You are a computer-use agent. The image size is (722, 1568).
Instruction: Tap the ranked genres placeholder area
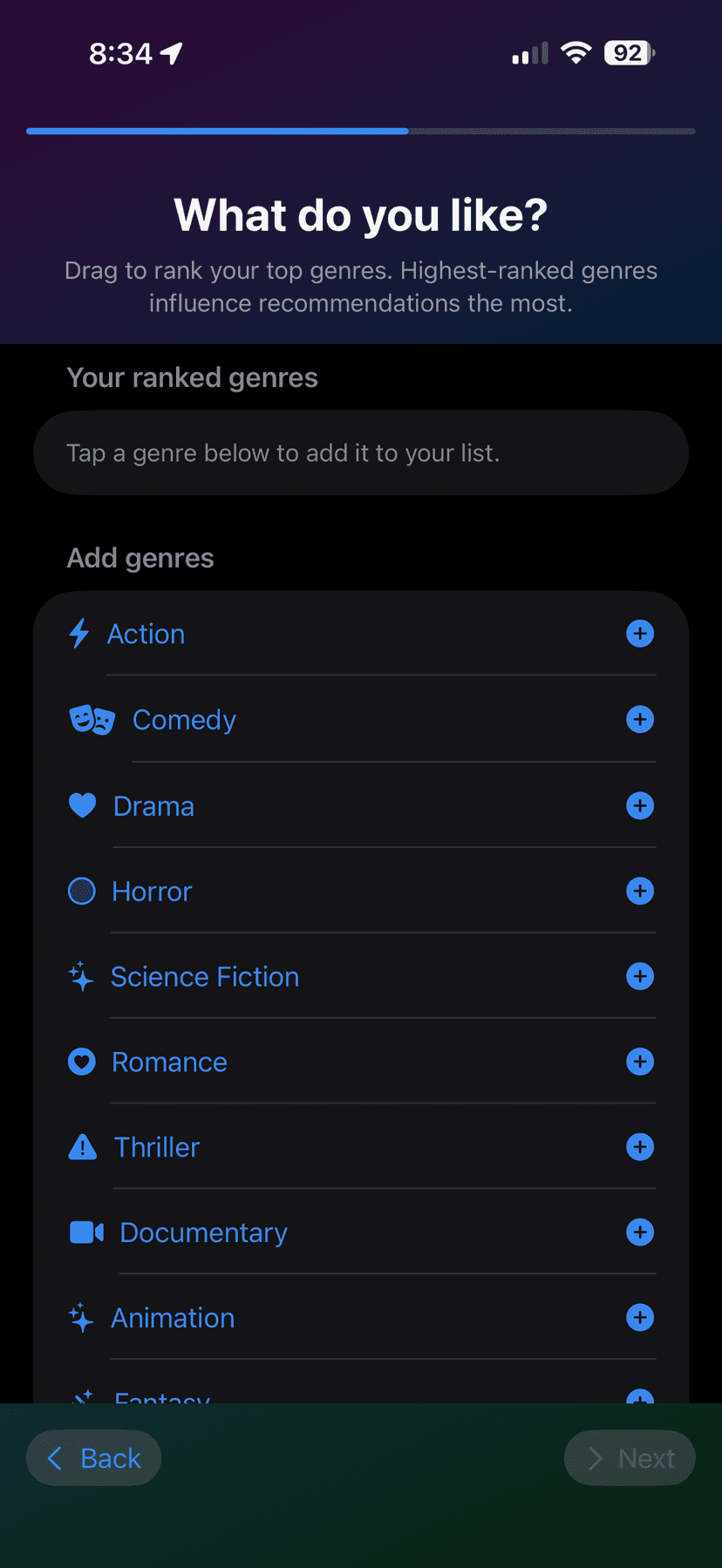tap(361, 452)
